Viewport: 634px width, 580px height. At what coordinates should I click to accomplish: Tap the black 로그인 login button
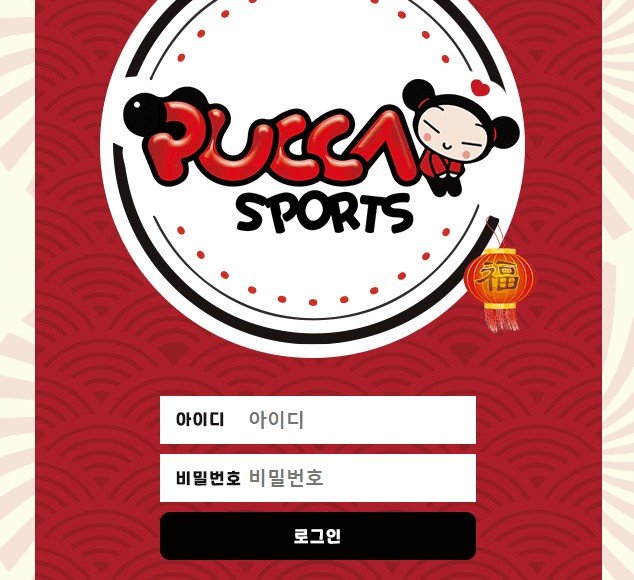tap(317, 536)
